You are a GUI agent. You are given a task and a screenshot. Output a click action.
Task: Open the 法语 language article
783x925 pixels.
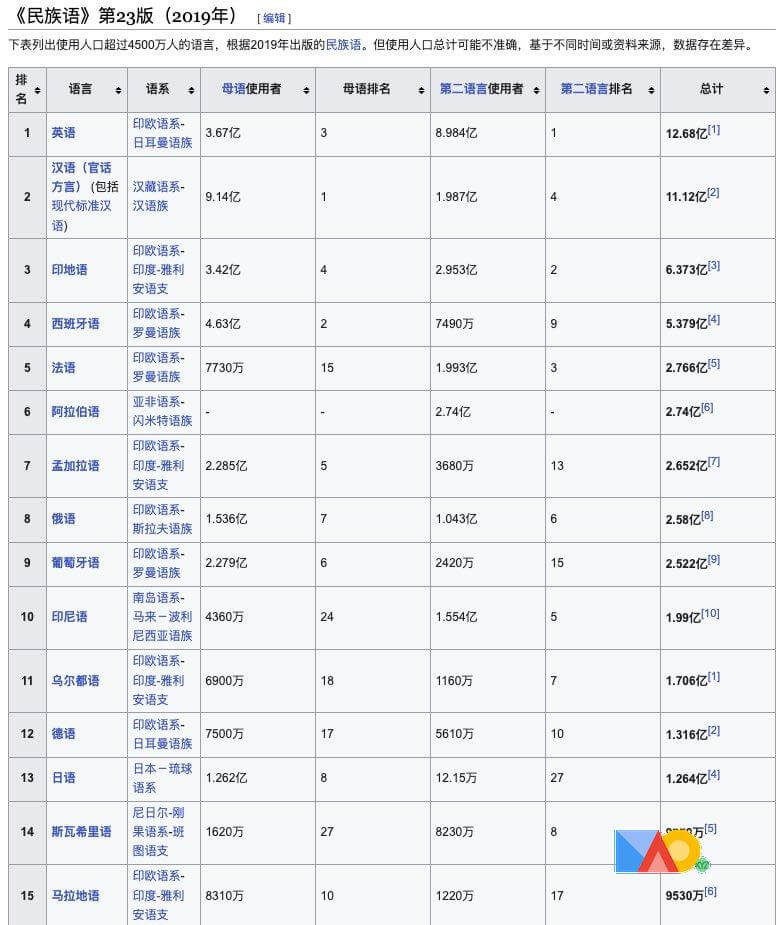coord(63,367)
